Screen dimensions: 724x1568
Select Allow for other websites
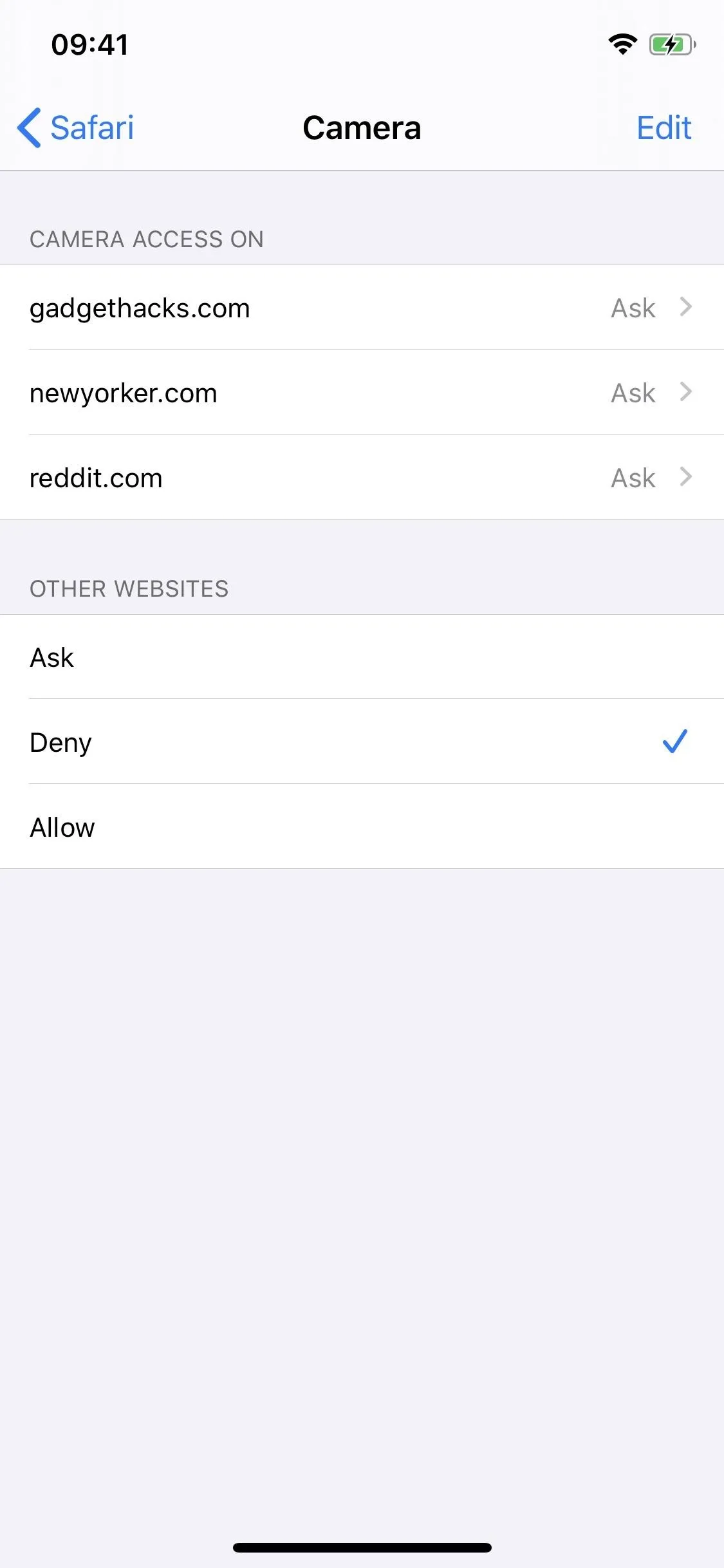tap(362, 827)
